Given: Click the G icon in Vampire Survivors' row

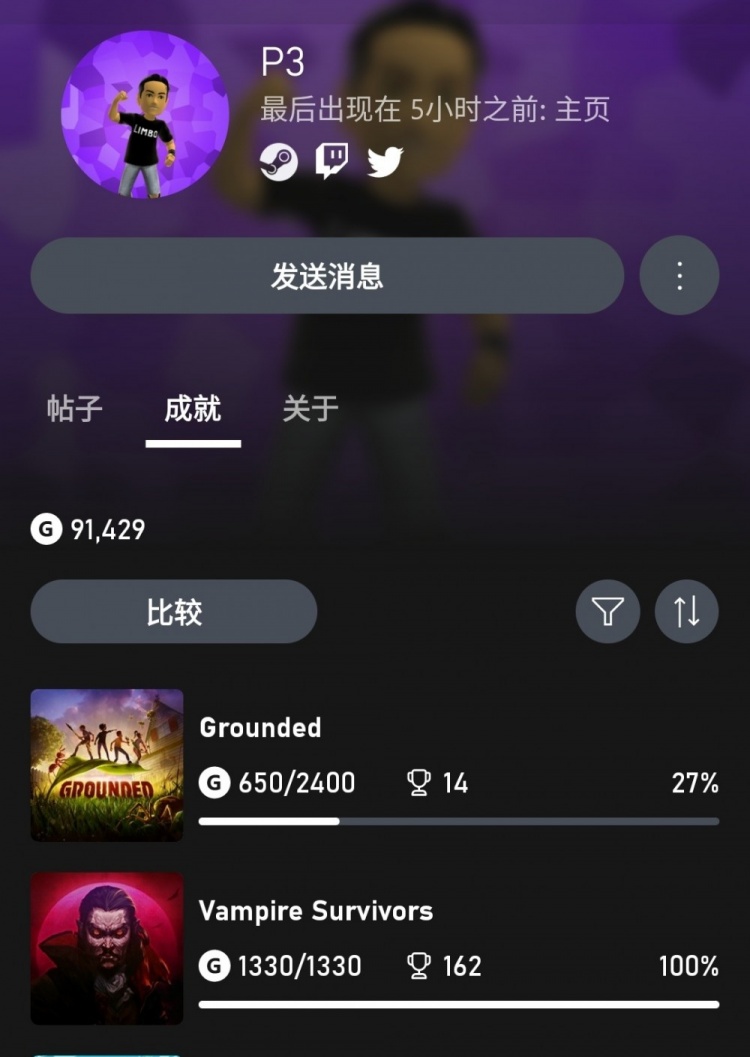Looking at the screenshot, I should (x=215, y=967).
